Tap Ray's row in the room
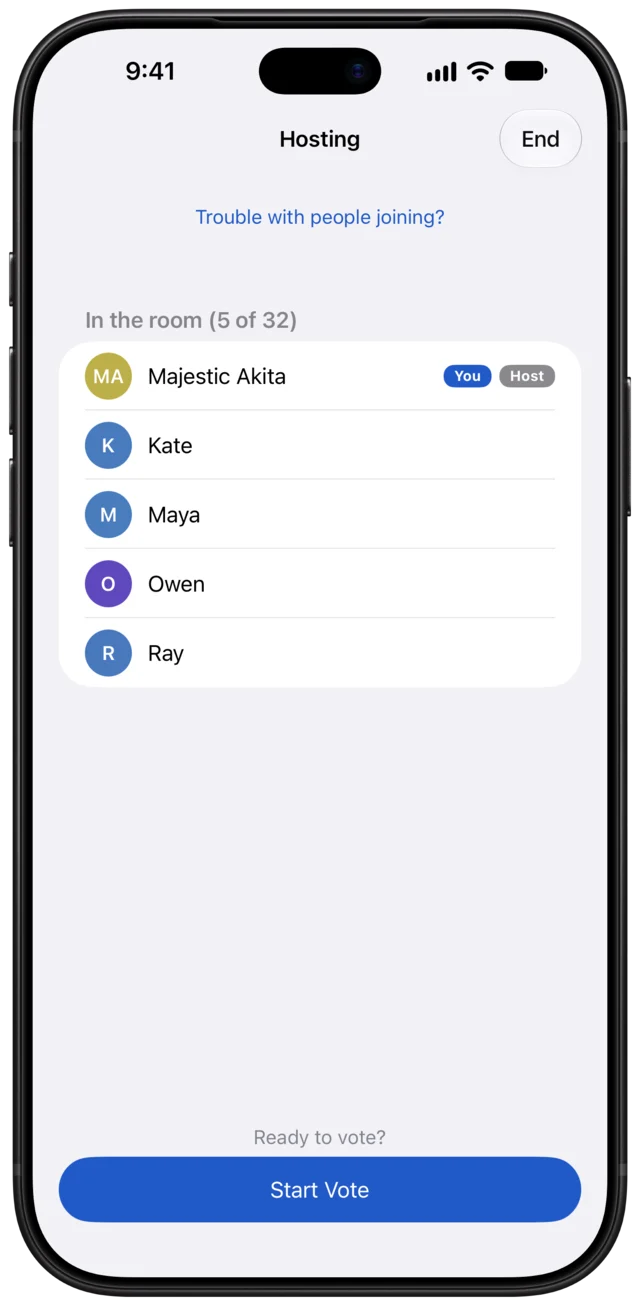 pos(320,653)
